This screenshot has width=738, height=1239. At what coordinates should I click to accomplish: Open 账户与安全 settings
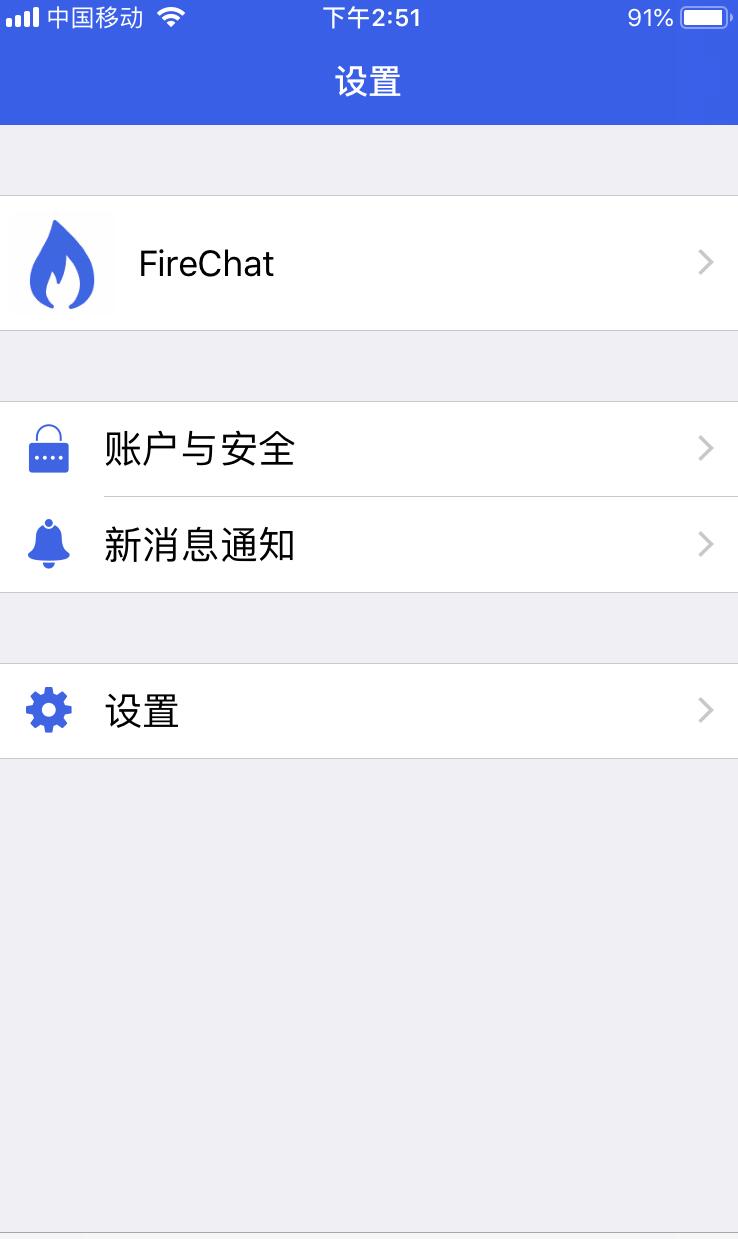(x=369, y=449)
